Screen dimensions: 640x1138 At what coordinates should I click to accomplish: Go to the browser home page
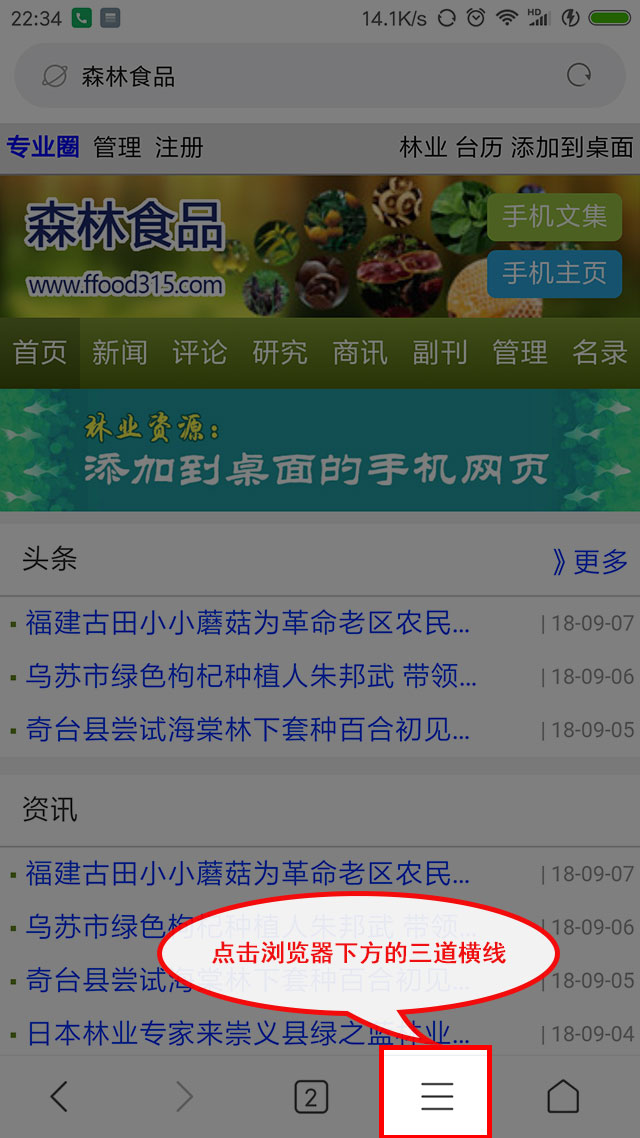563,1097
